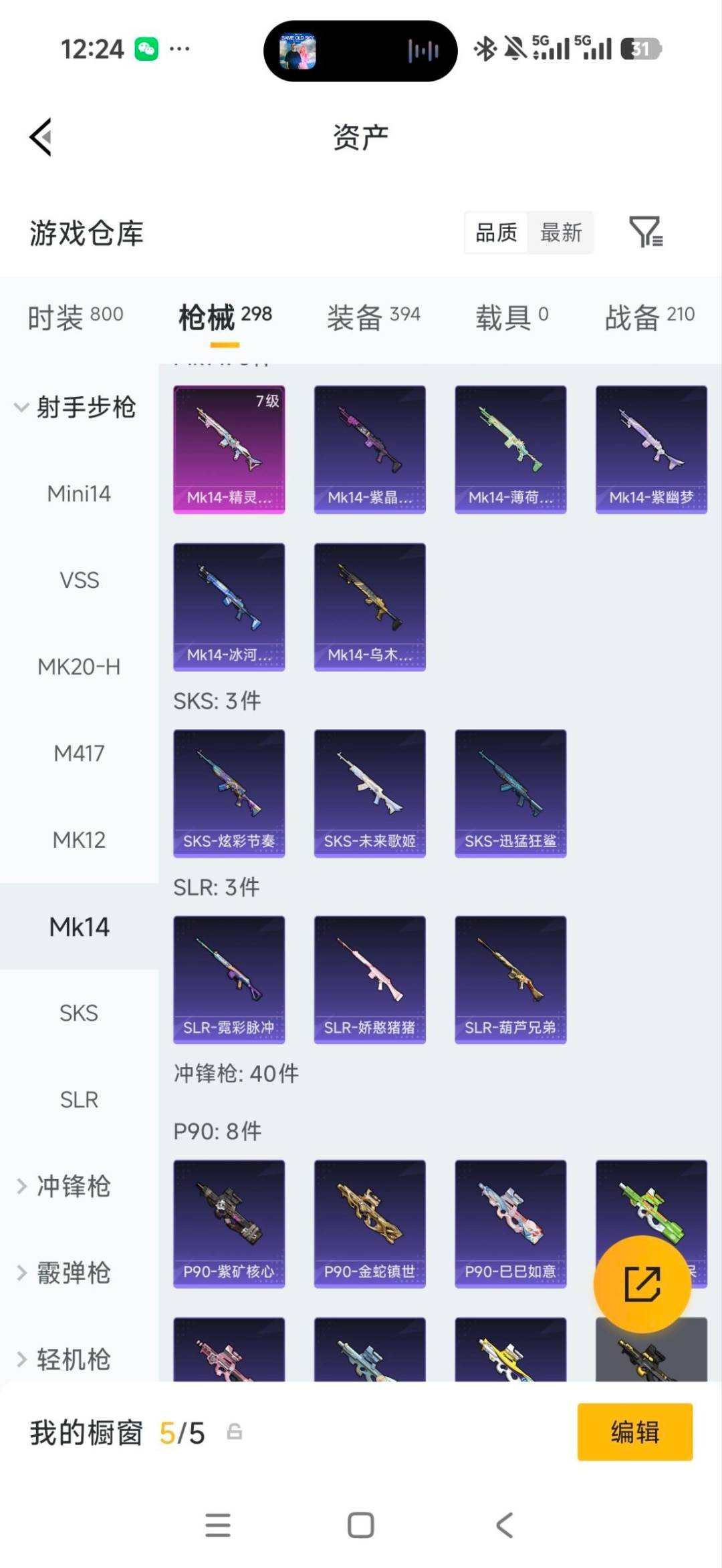Screen dimensions: 722x1568
Task: Open the Mk14-精灵 level 7 skin
Action: [229, 449]
